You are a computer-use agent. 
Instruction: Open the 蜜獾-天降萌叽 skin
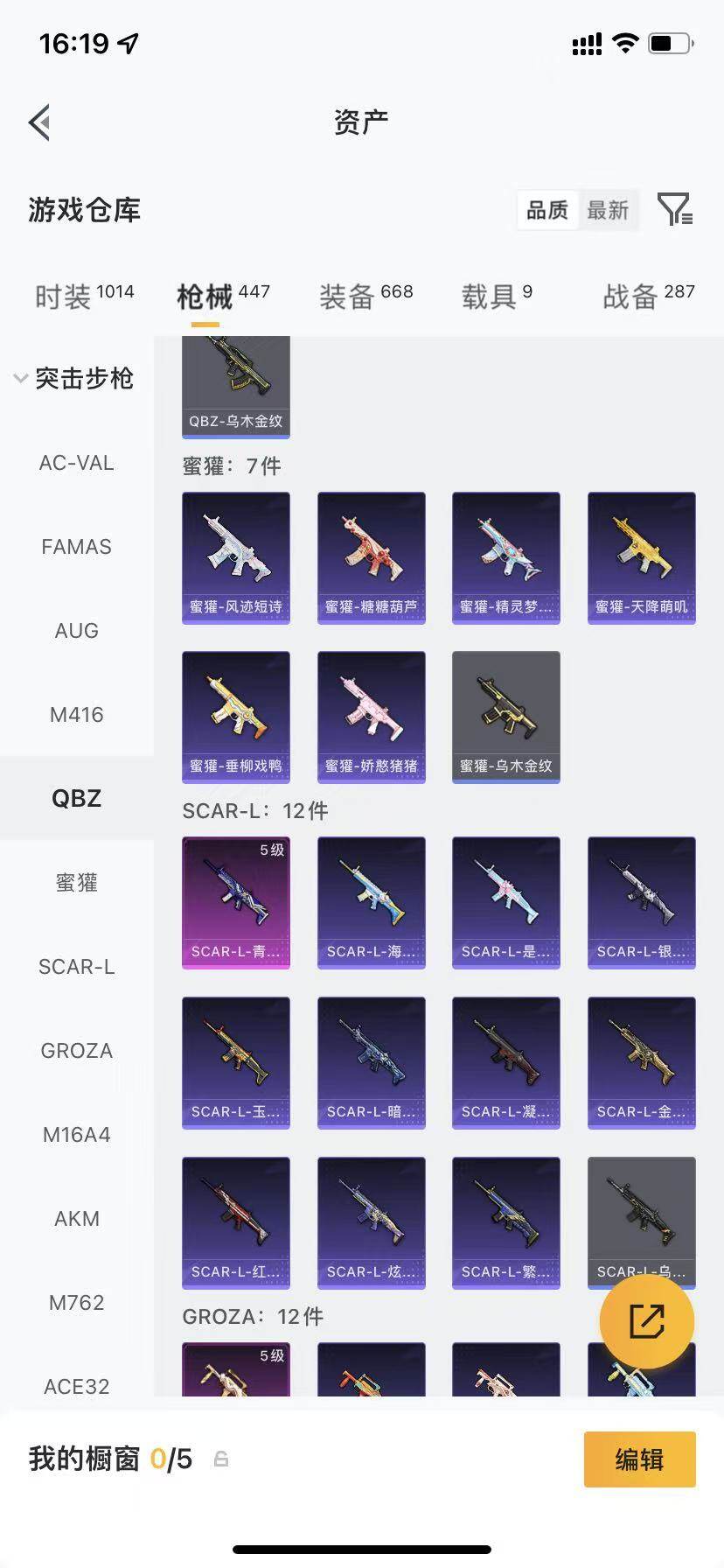(642, 558)
